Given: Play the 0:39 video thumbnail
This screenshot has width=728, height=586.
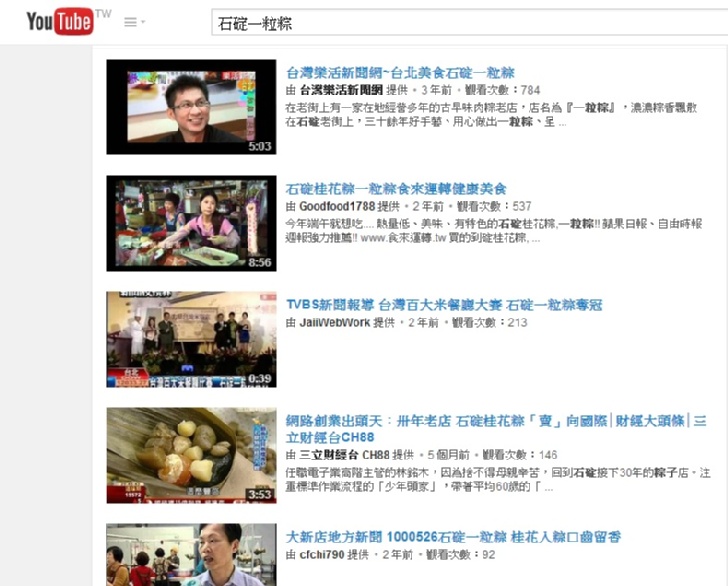Looking at the screenshot, I should [x=191, y=339].
